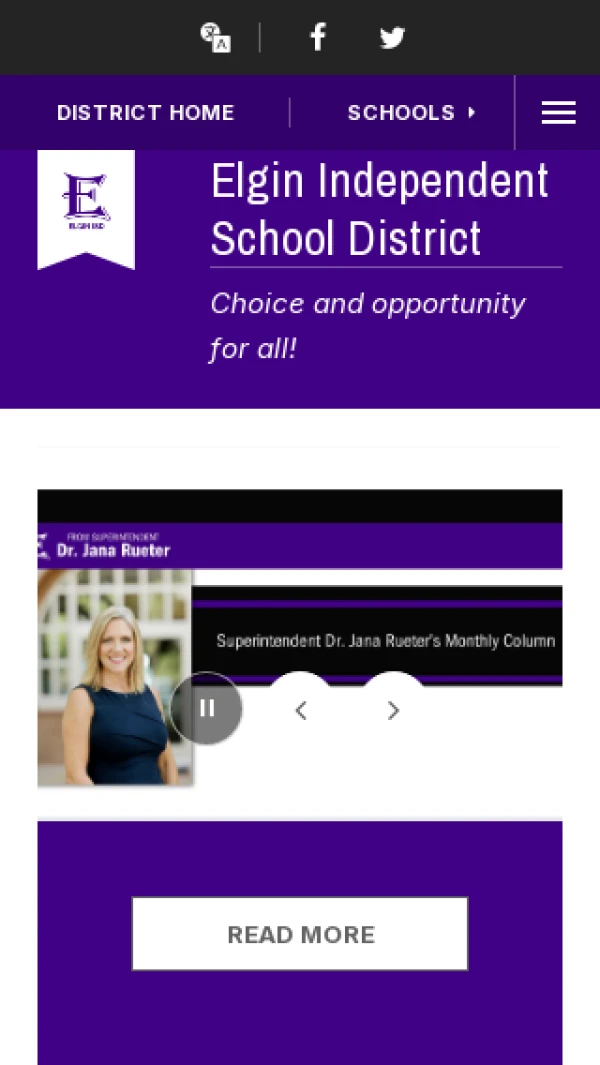The image size is (600, 1065).
Task: Open the hamburger menu
Action: pyautogui.click(x=558, y=113)
